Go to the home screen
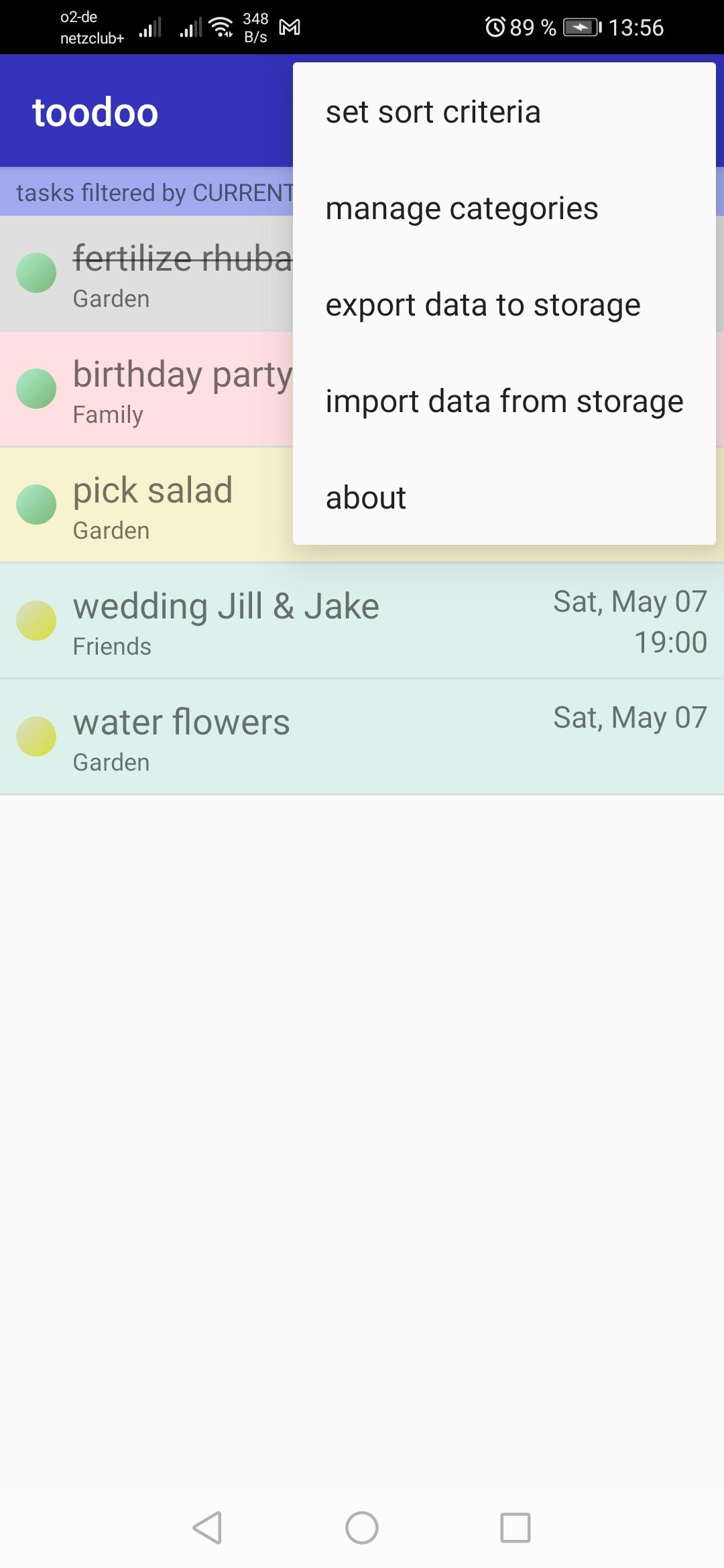This screenshot has width=724, height=1568. (362, 1528)
